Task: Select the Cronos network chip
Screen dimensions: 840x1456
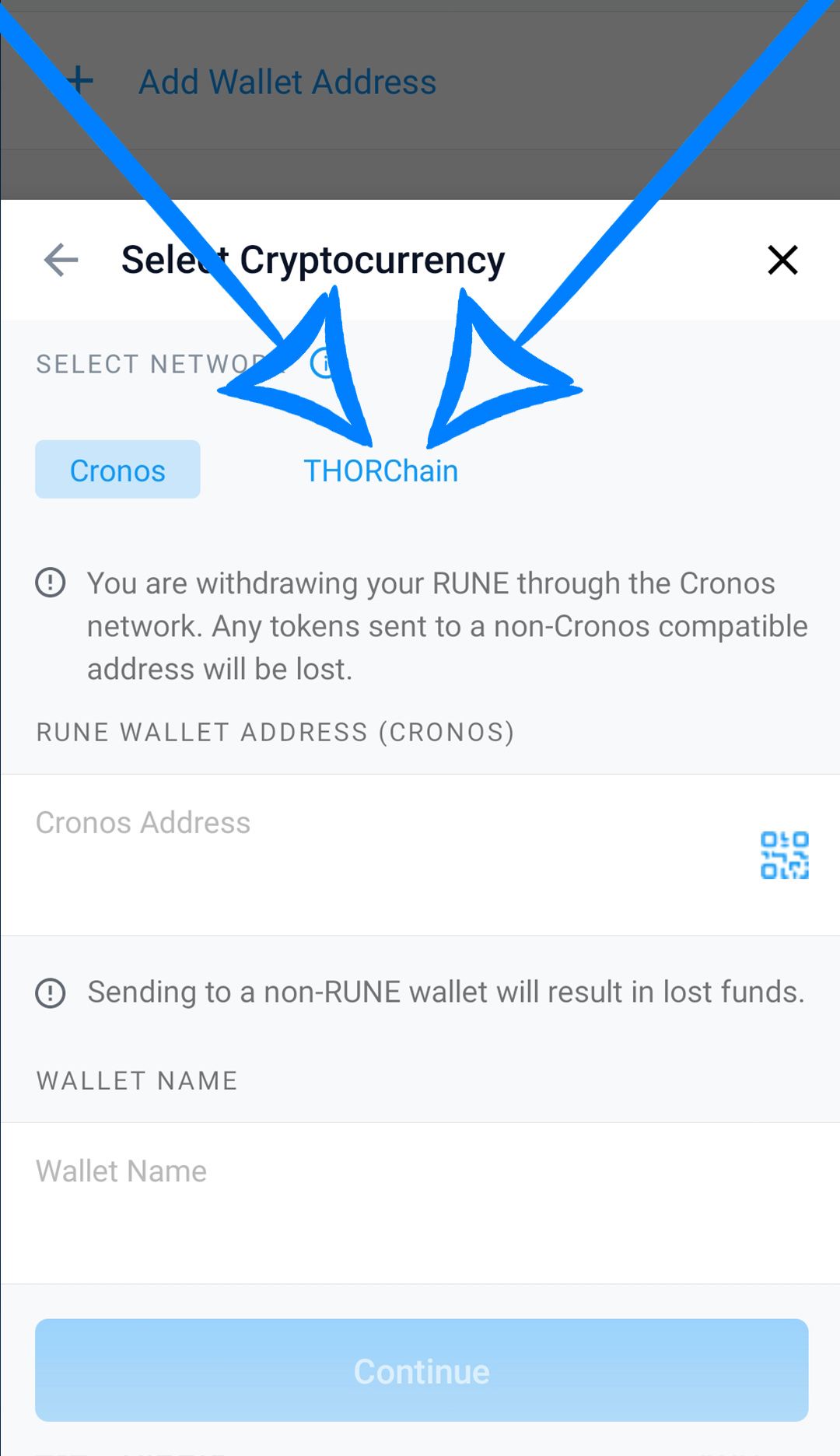Action: click(x=117, y=470)
